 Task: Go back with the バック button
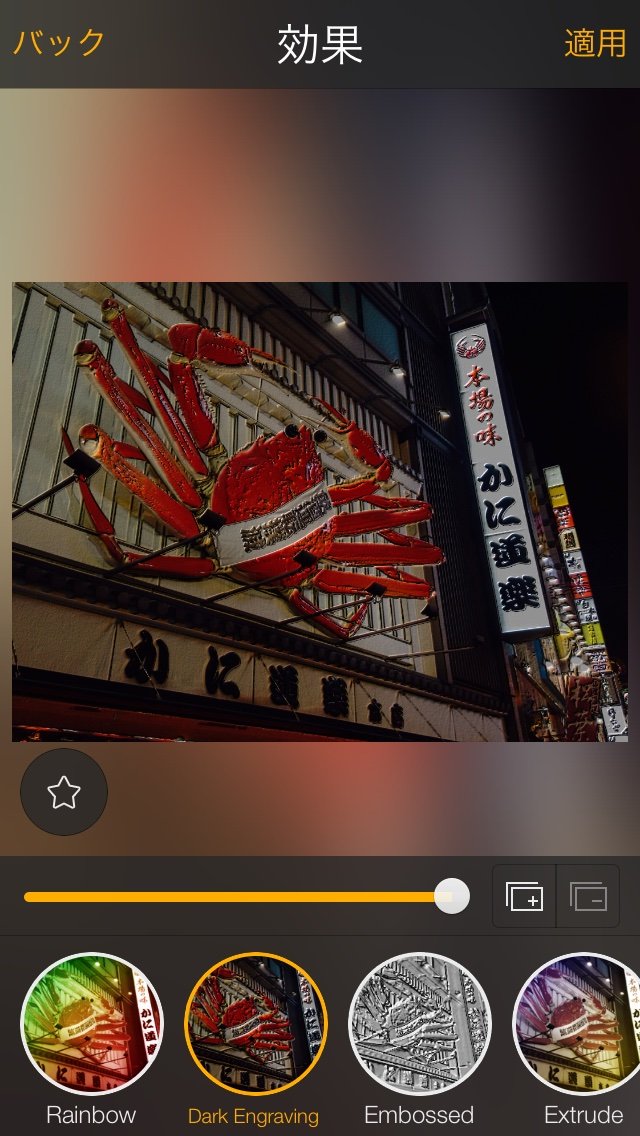pyautogui.click(x=59, y=43)
